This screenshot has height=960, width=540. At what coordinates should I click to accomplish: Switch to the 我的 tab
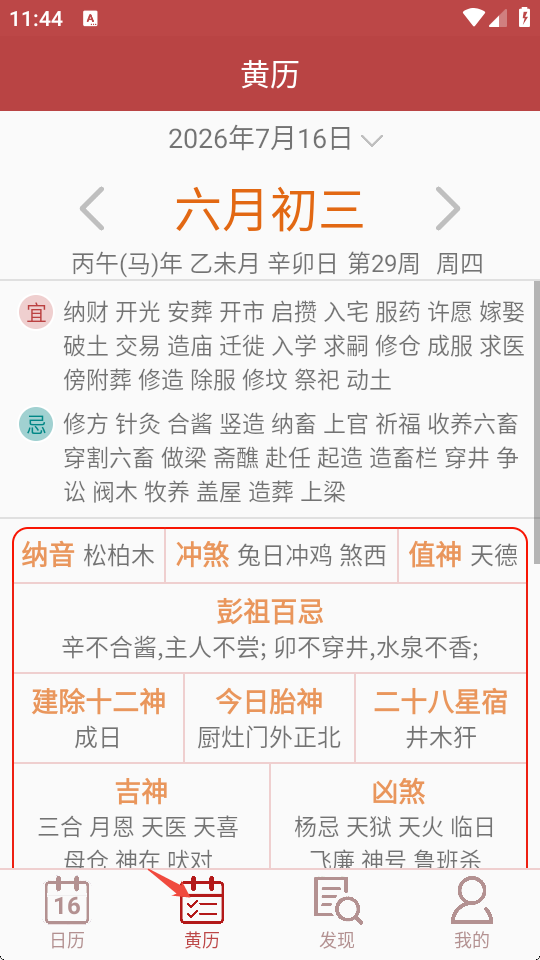click(472, 913)
